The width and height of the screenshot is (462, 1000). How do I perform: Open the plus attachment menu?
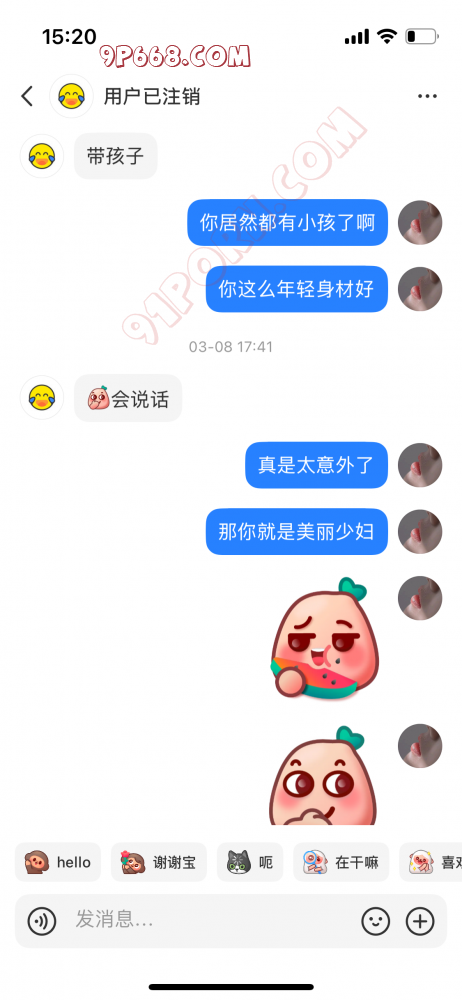pyautogui.click(x=420, y=921)
